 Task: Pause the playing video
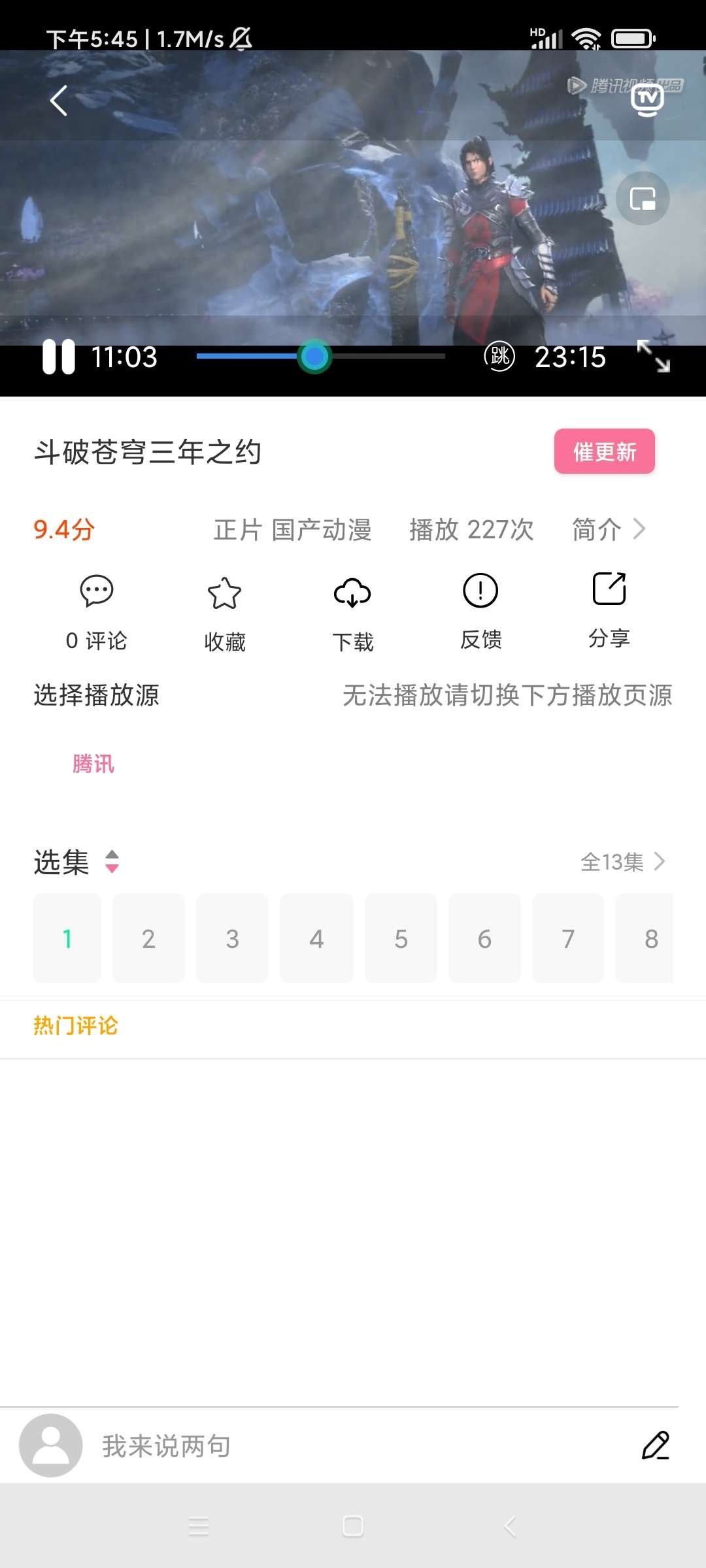tap(59, 357)
